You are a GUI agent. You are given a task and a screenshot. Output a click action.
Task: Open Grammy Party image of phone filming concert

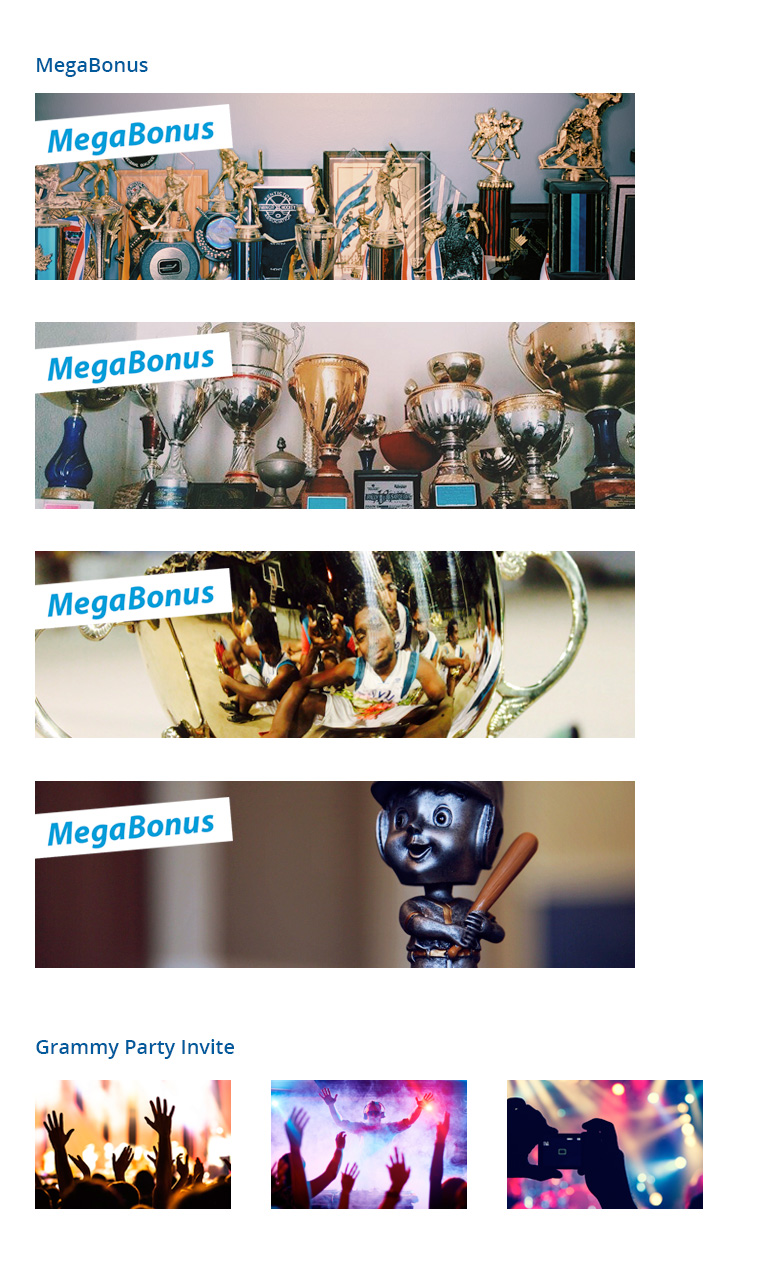click(x=605, y=1144)
